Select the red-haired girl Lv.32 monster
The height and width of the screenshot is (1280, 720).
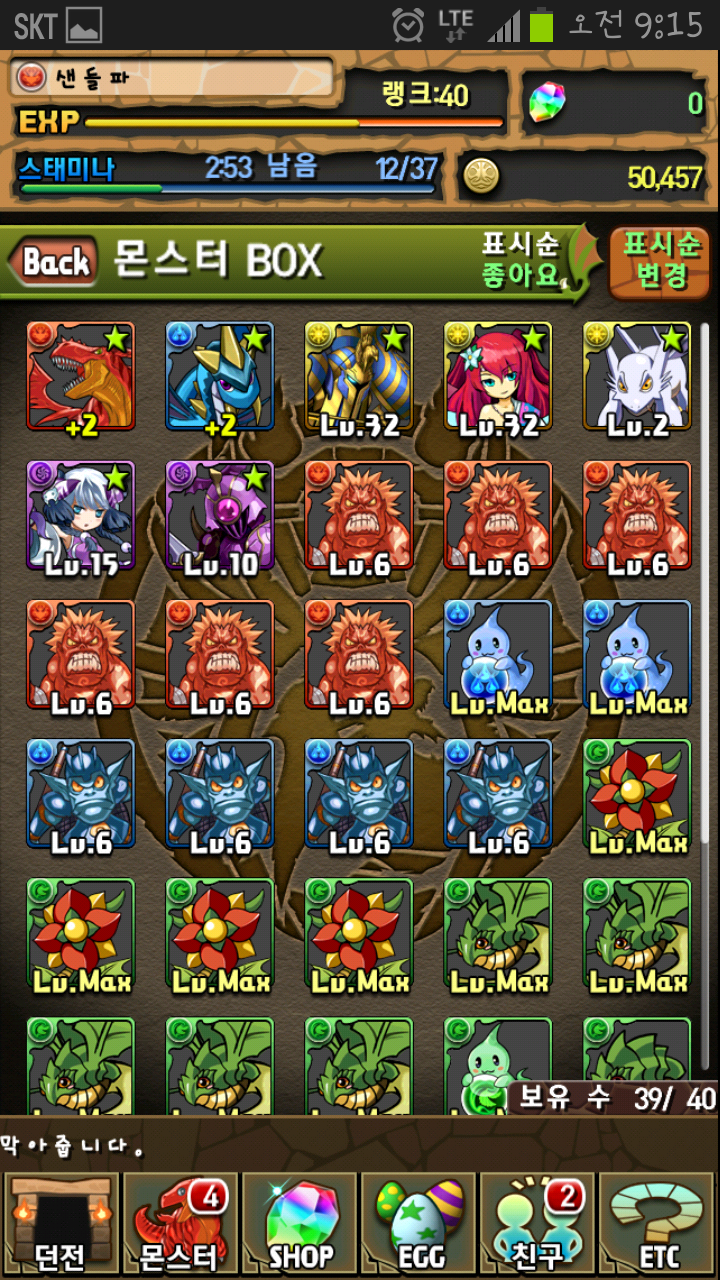pyautogui.click(x=498, y=378)
